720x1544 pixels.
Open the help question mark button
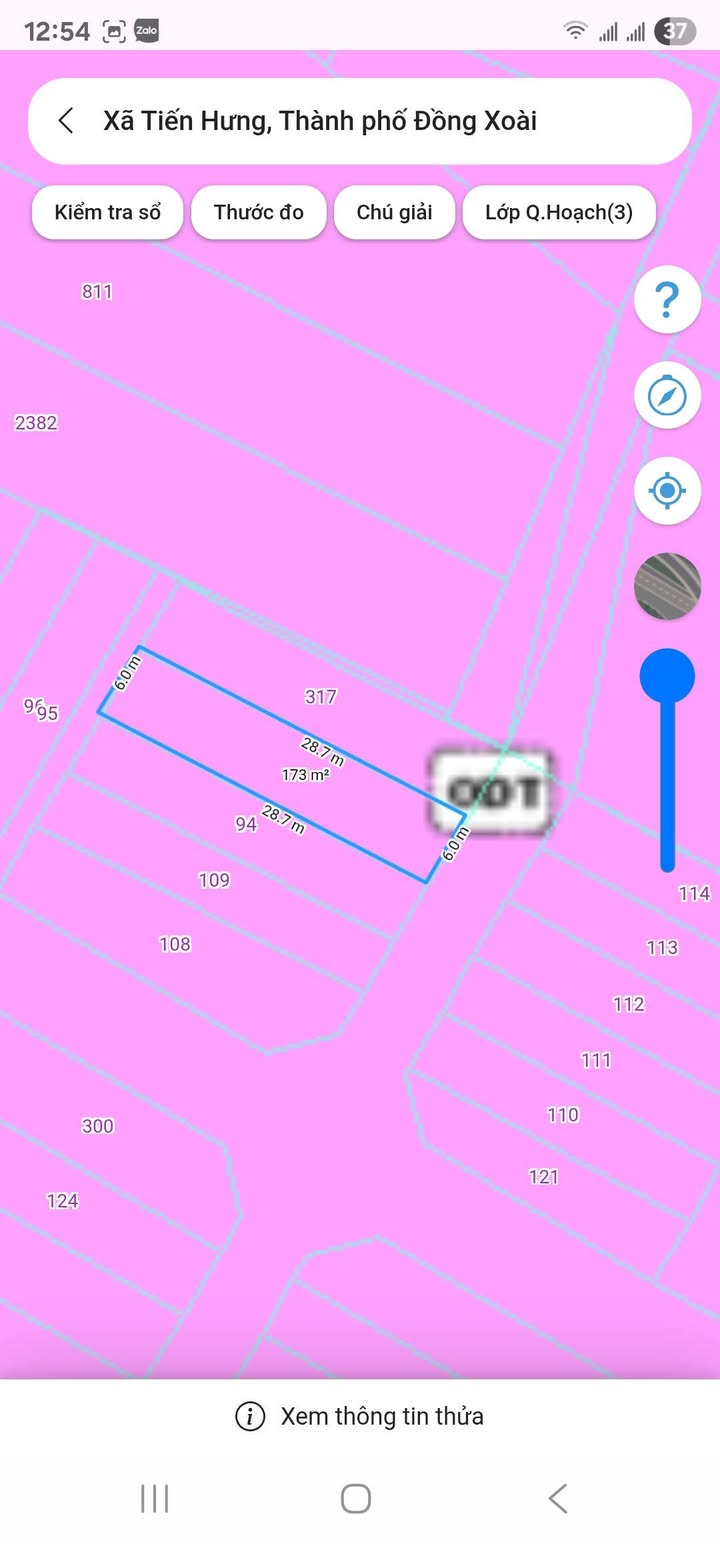[667, 300]
